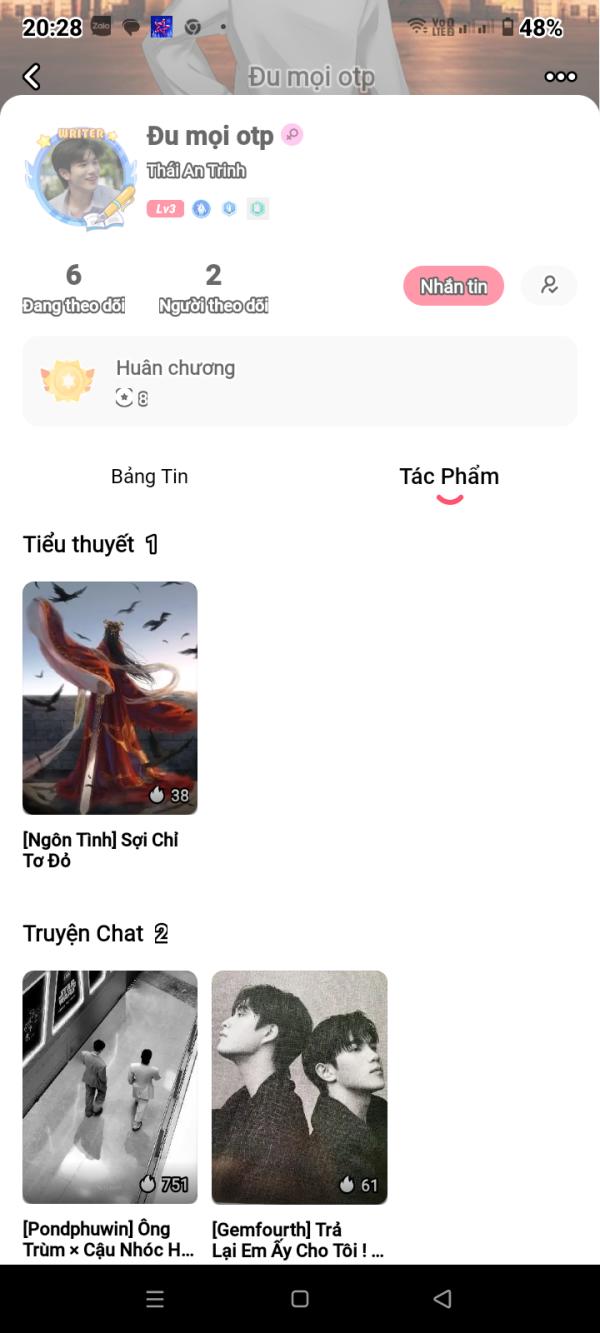Tap the Nhắn tin message button
Image resolution: width=600 pixels, height=1333 pixels.
[453, 286]
